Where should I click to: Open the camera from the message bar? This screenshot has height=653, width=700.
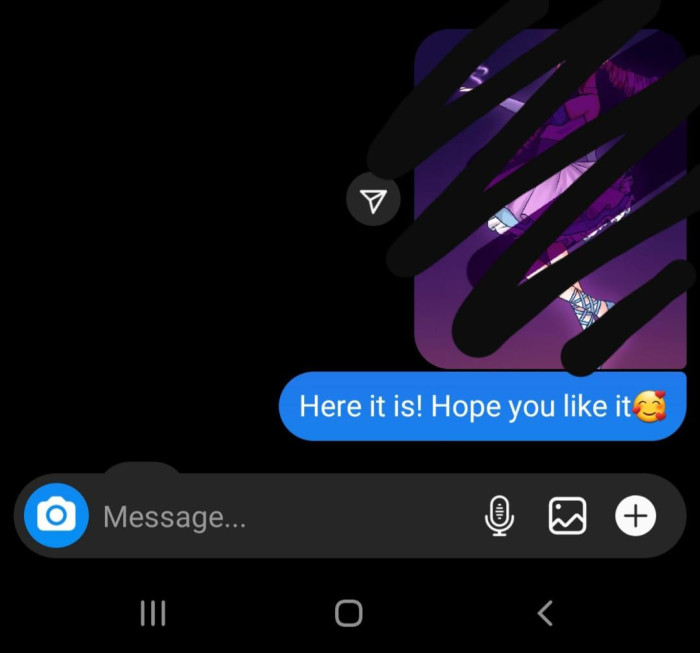click(x=56, y=516)
